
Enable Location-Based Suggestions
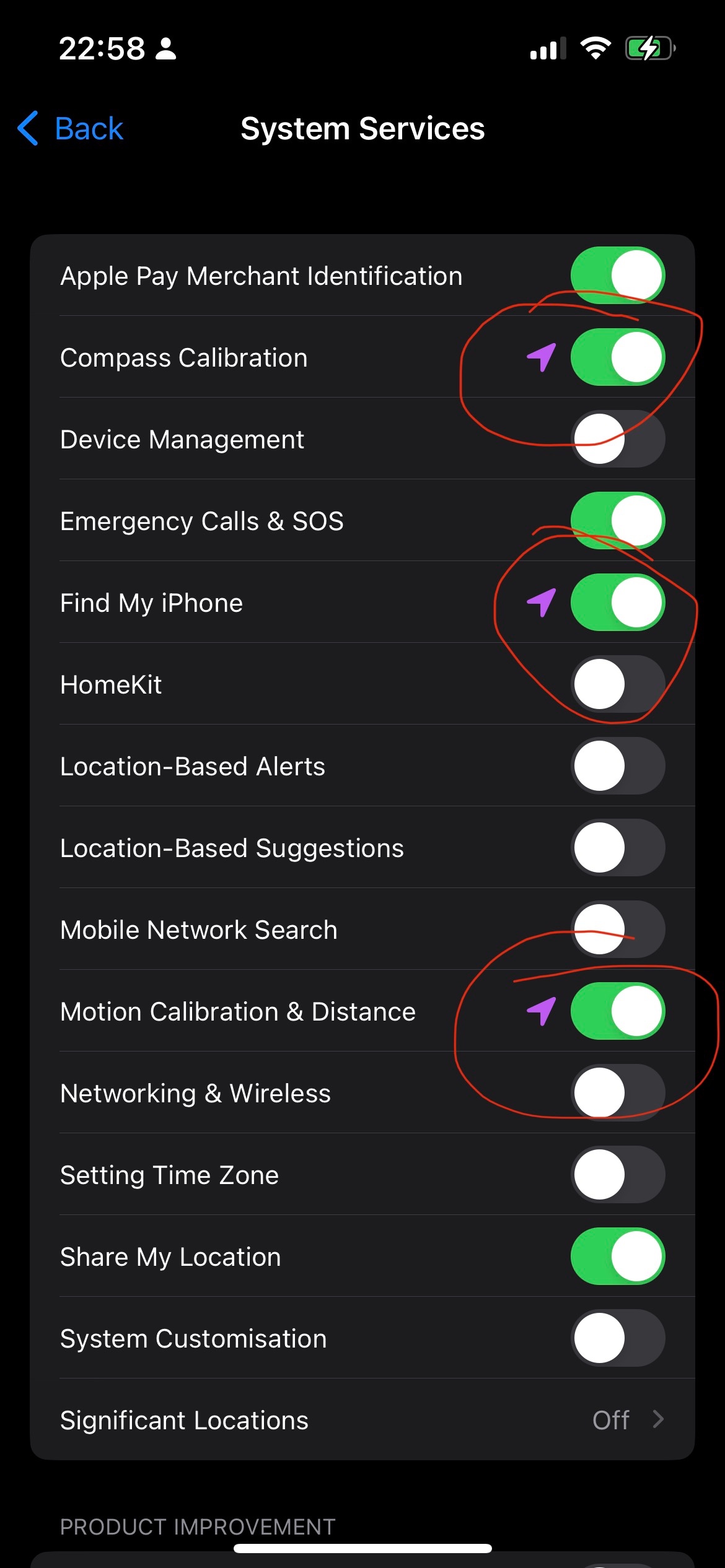617,848
